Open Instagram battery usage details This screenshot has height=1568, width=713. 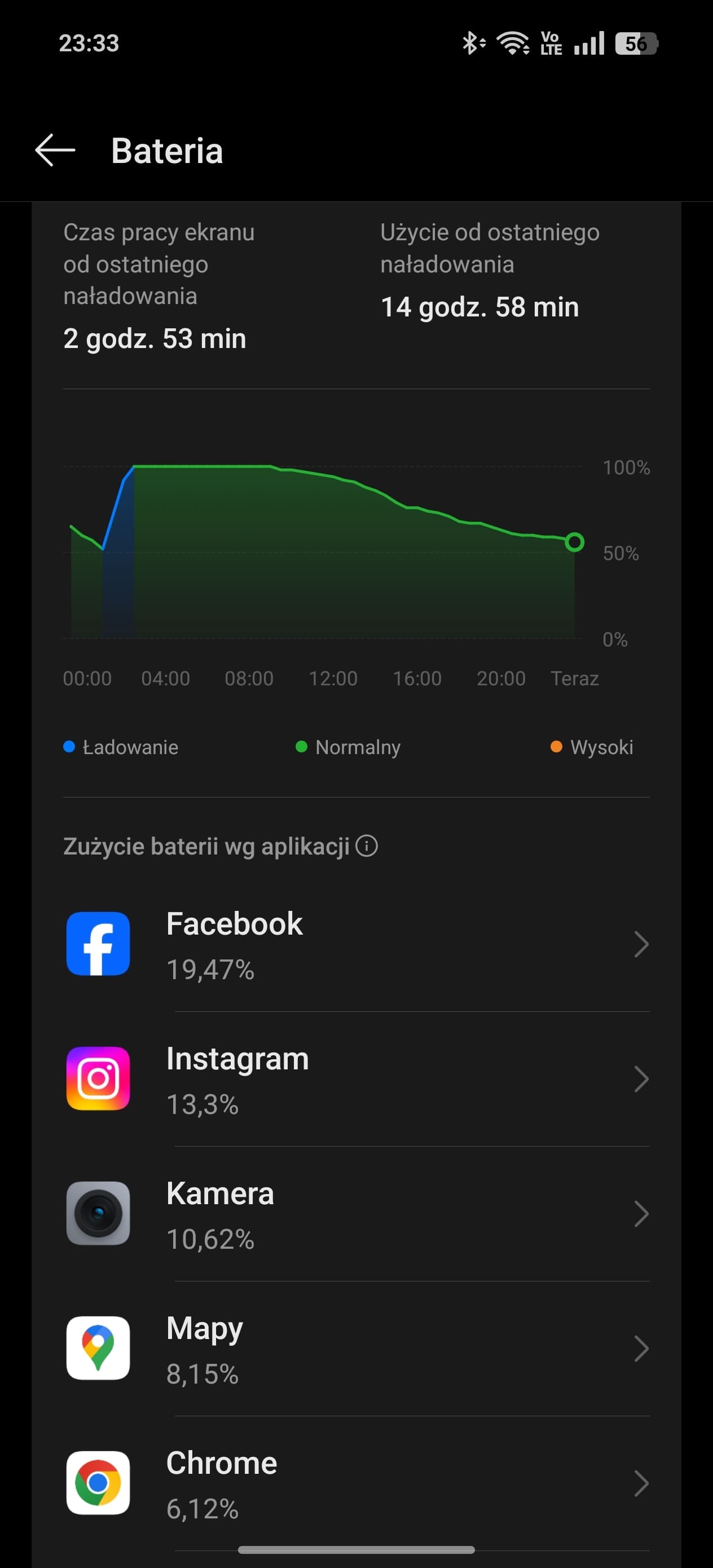tap(356, 1079)
